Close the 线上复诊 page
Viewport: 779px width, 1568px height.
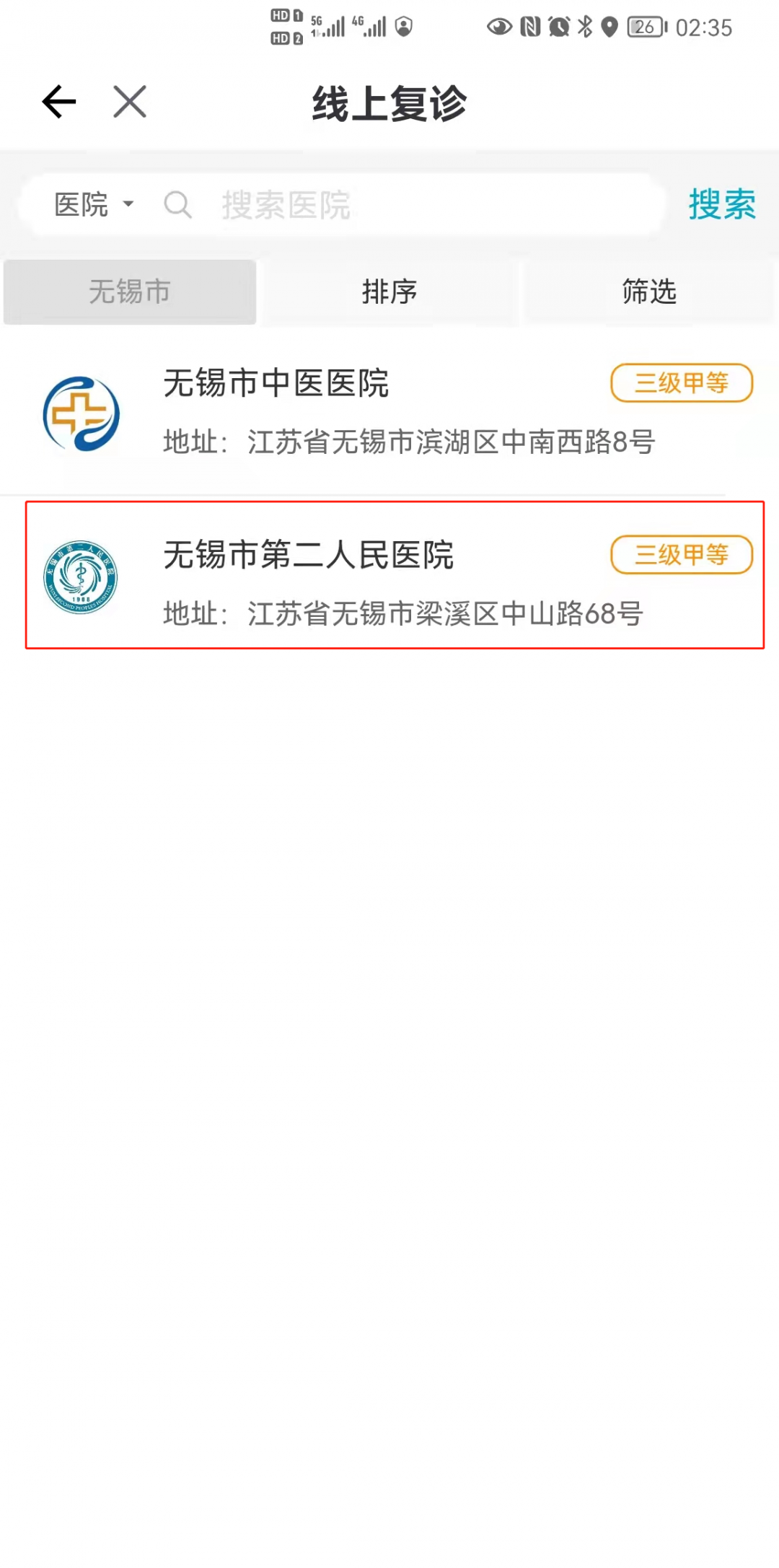click(x=130, y=102)
